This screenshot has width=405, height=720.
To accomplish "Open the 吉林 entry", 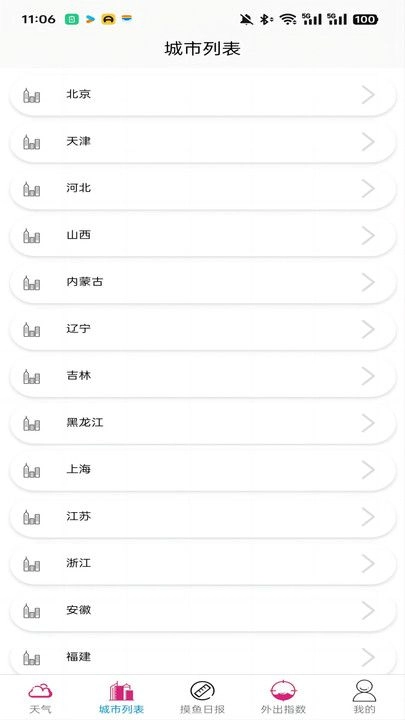I will [x=202, y=376].
